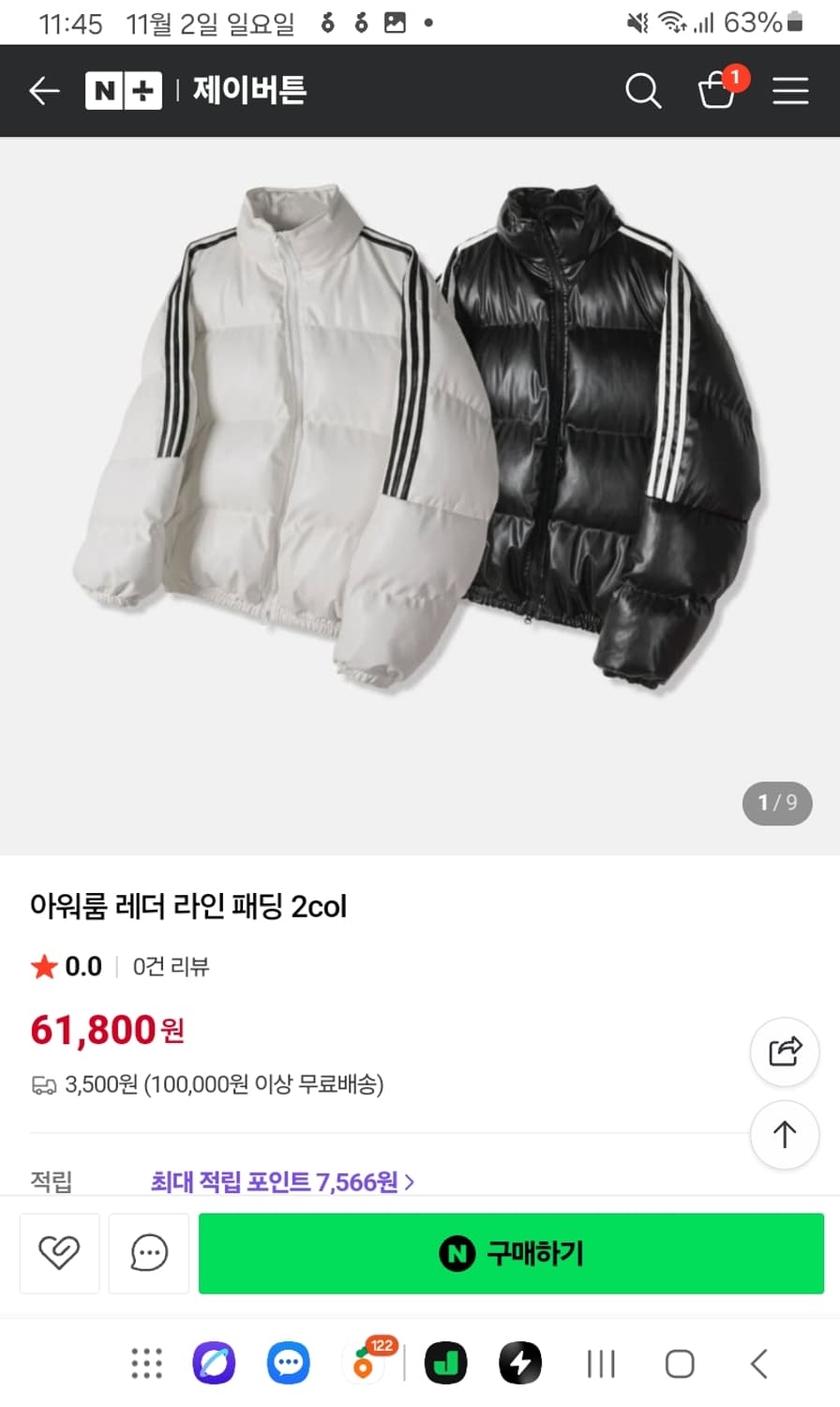Expand the 최대 적립 포인트 7,566원 details
The image size is (840, 1407).
pos(281,1183)
